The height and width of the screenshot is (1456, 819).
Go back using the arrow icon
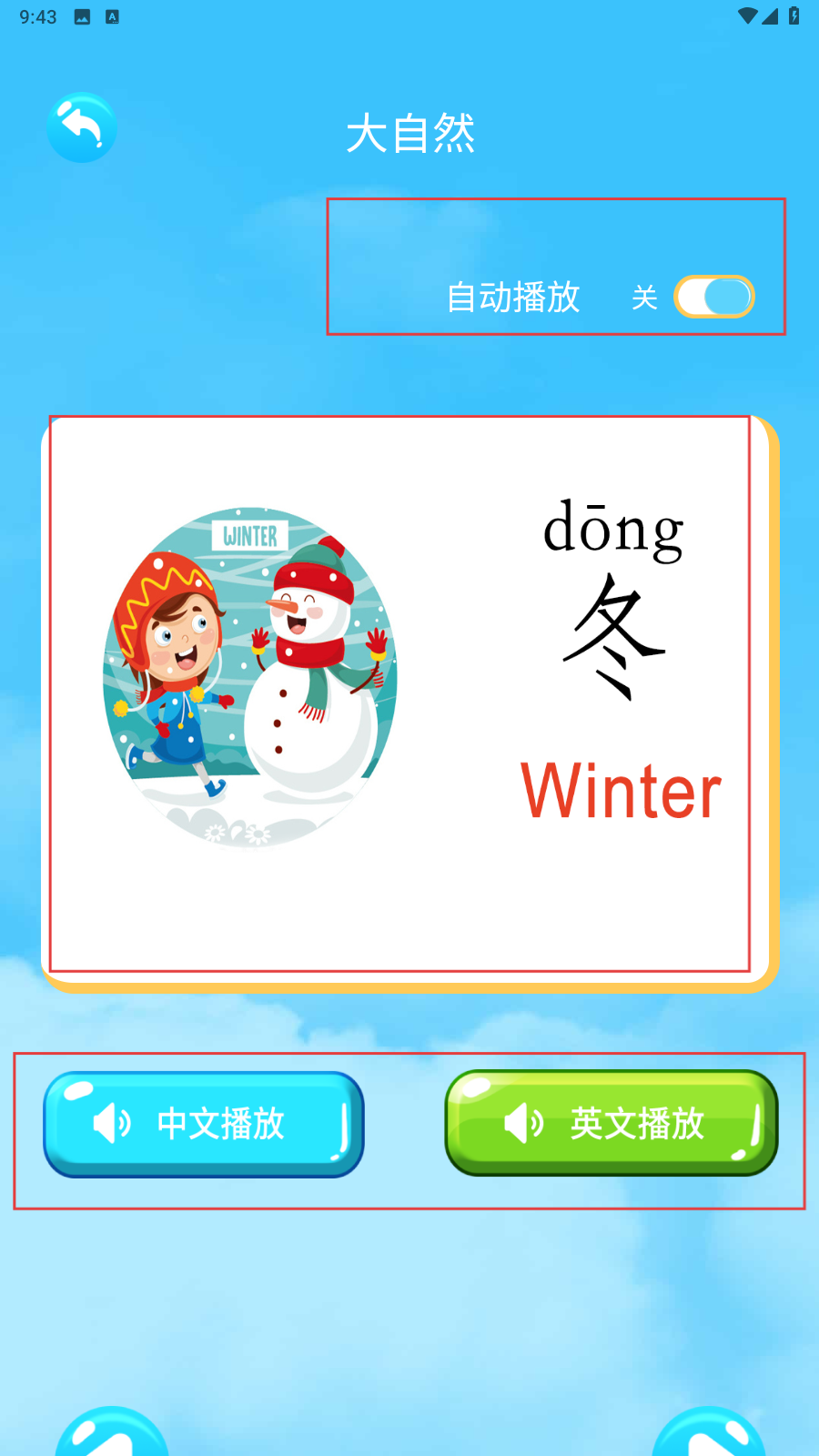[x=82, y=127]
